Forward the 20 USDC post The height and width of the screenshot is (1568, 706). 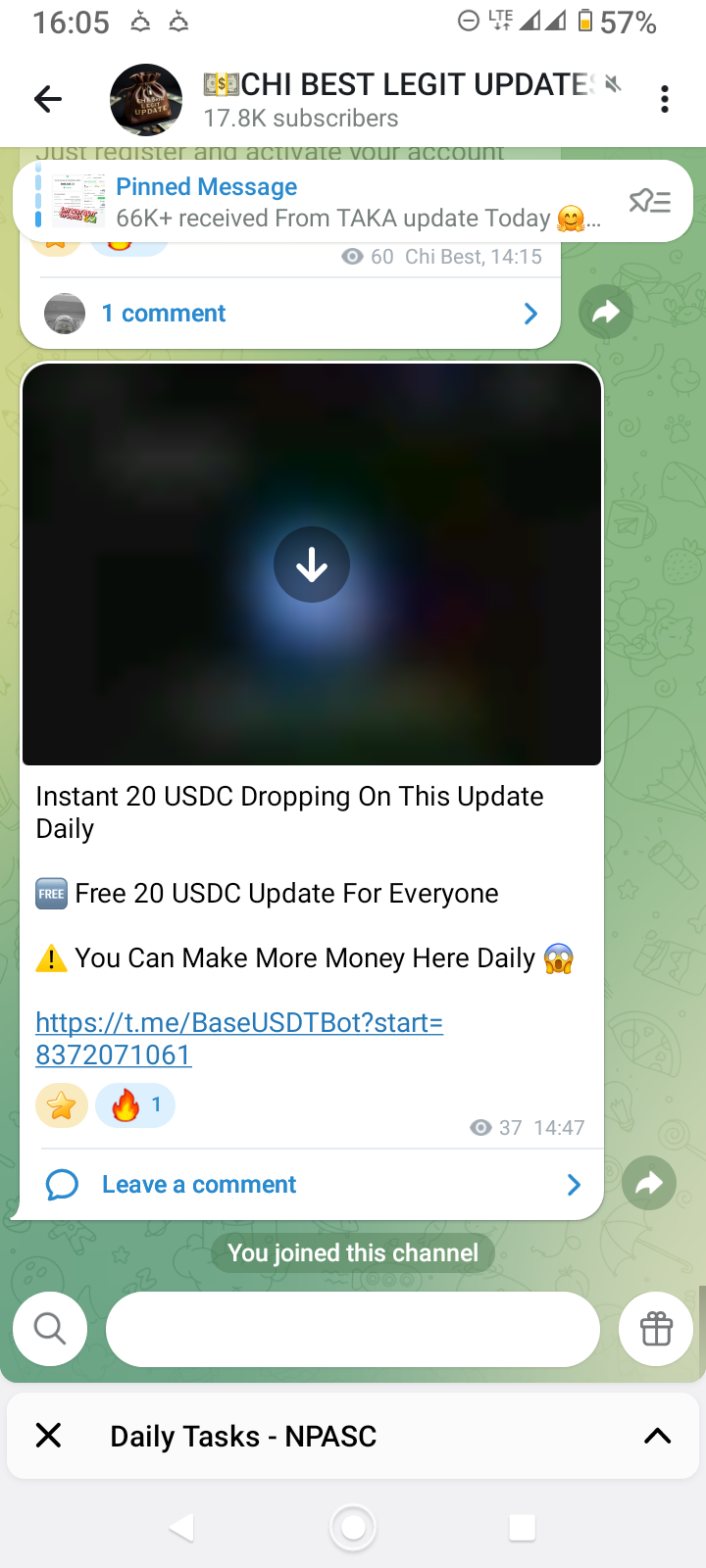pyautogui.click(x=648, y=1184)
